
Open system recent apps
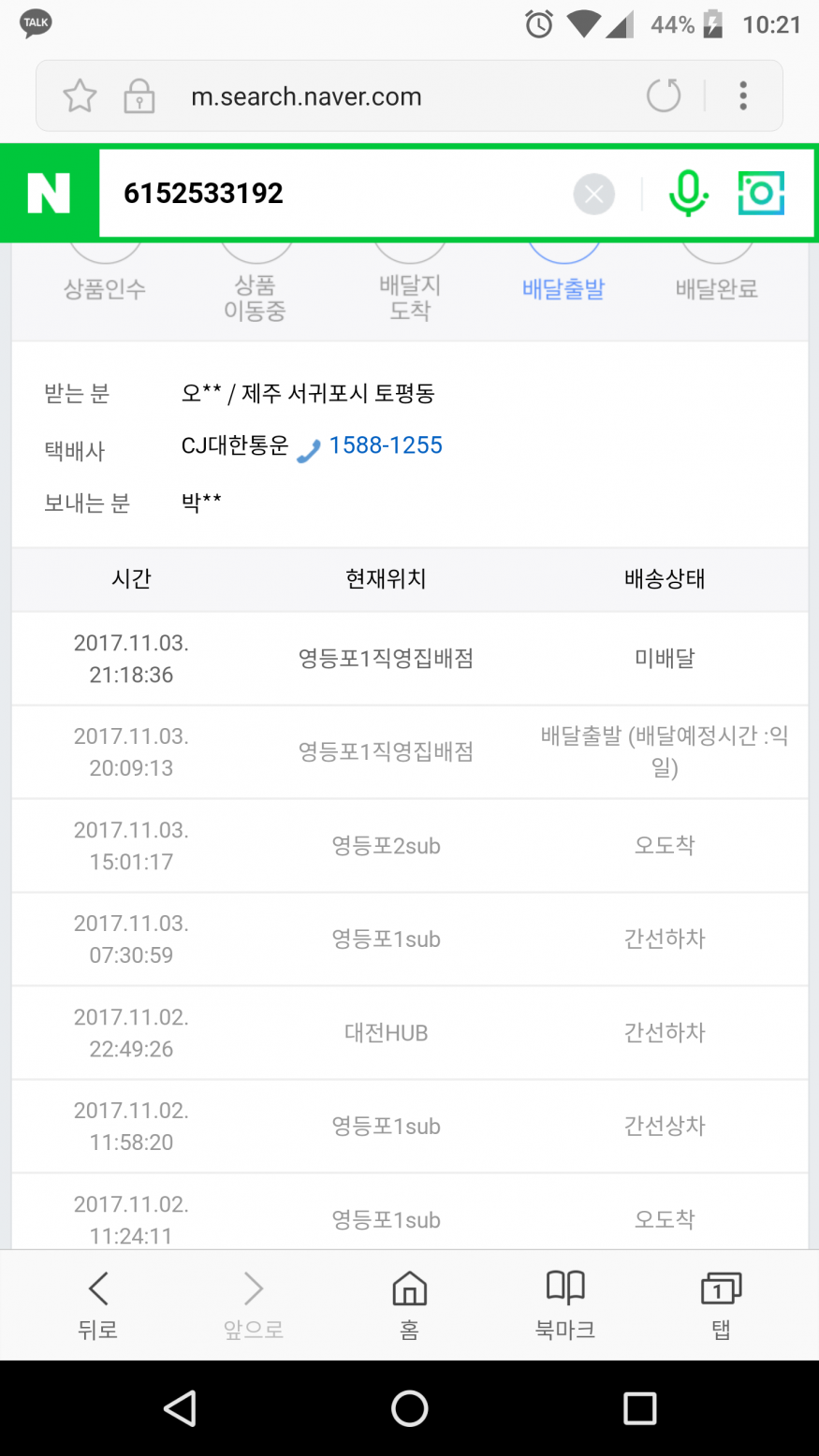coord(639,1408)
